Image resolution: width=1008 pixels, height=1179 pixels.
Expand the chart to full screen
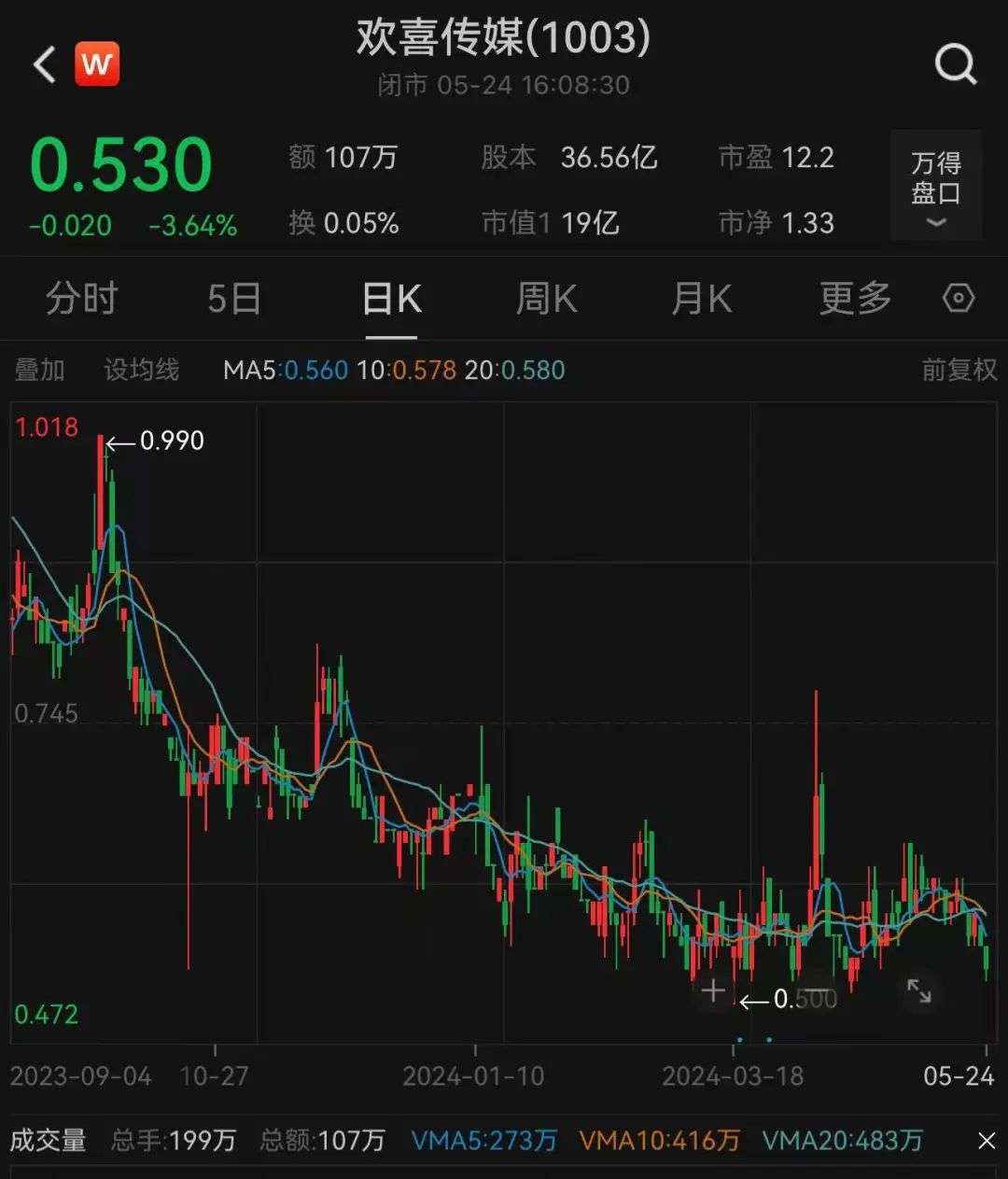pyautogui.click(x=919, y=990)
